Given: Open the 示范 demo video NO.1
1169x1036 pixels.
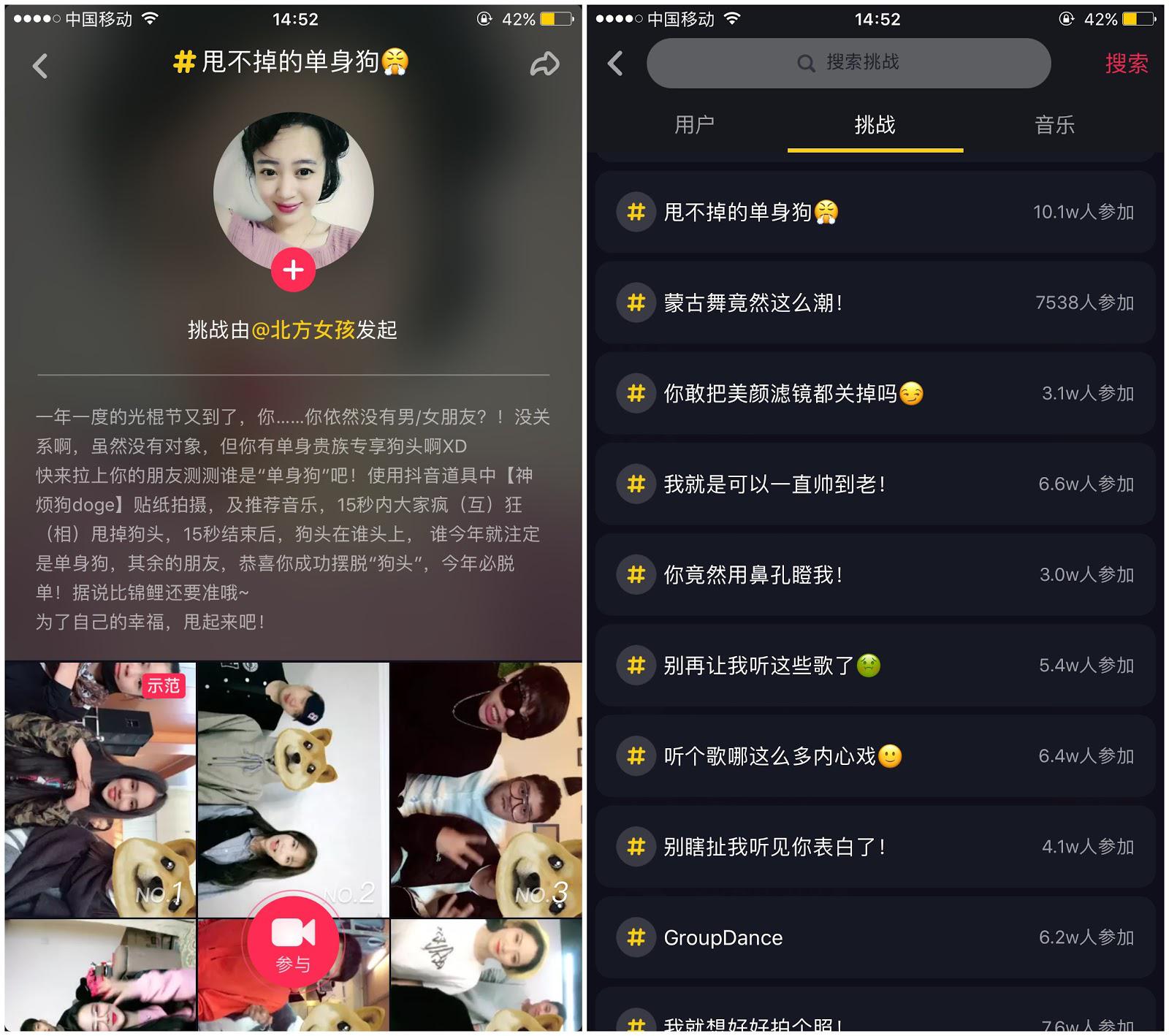Looking at the screenshot, I should tap(100, 789).
